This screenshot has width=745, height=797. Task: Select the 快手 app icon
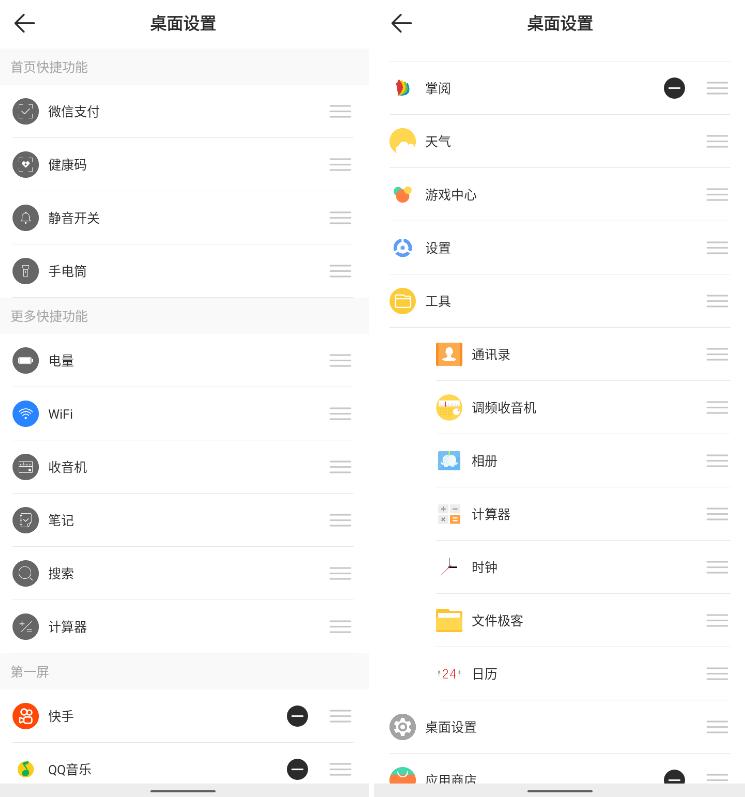25,716
